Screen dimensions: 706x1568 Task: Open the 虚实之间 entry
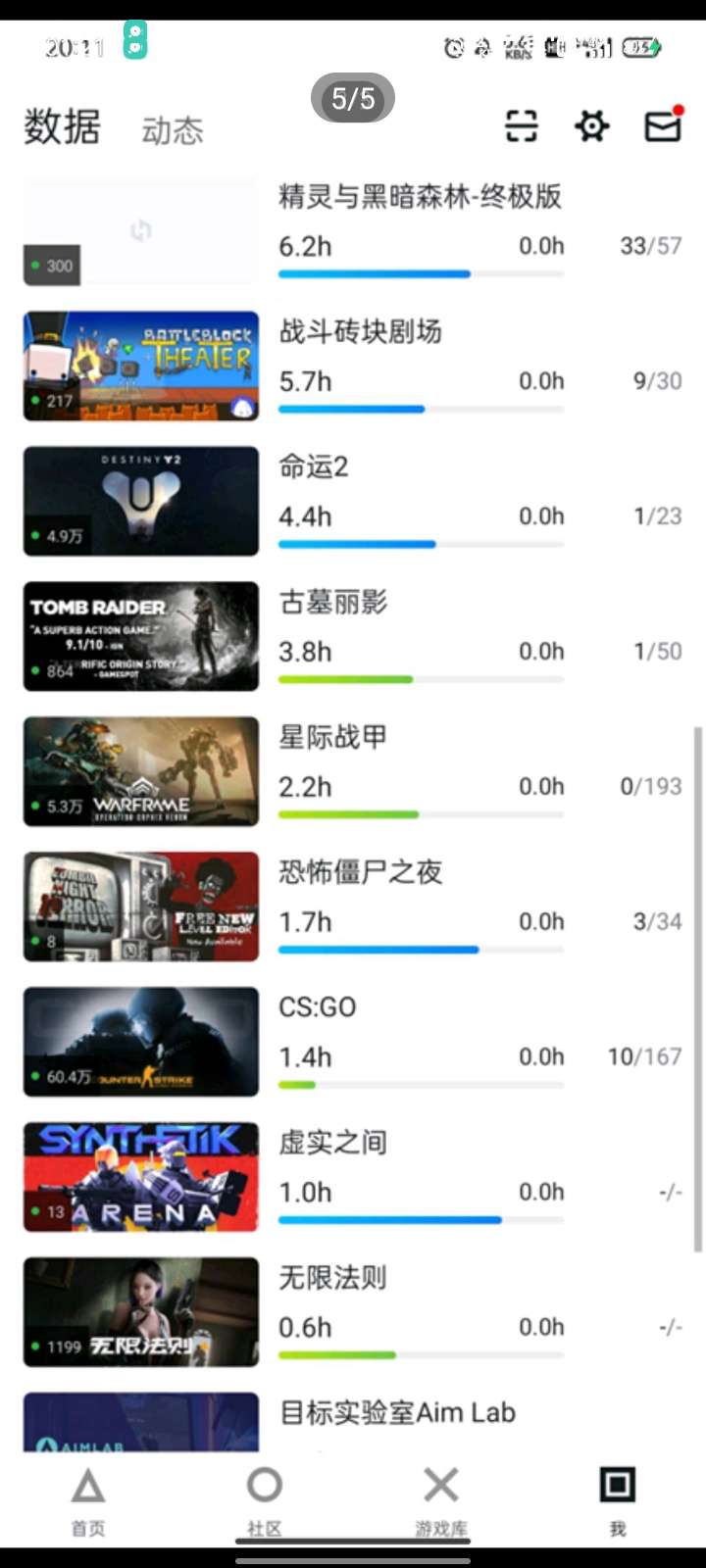(333, 1144)
